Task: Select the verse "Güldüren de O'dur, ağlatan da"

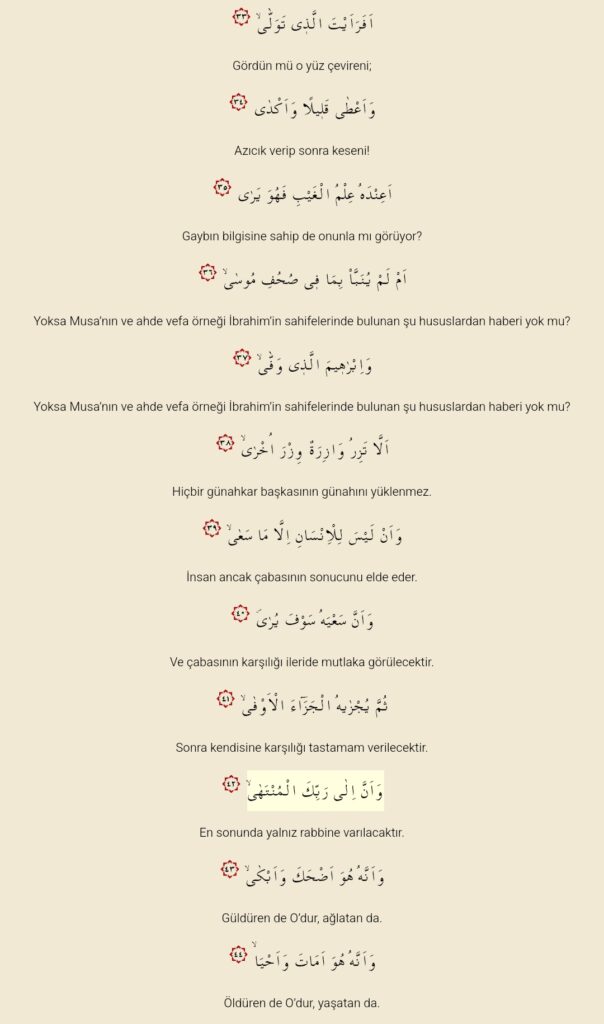Action: click(x=302, y=917)
